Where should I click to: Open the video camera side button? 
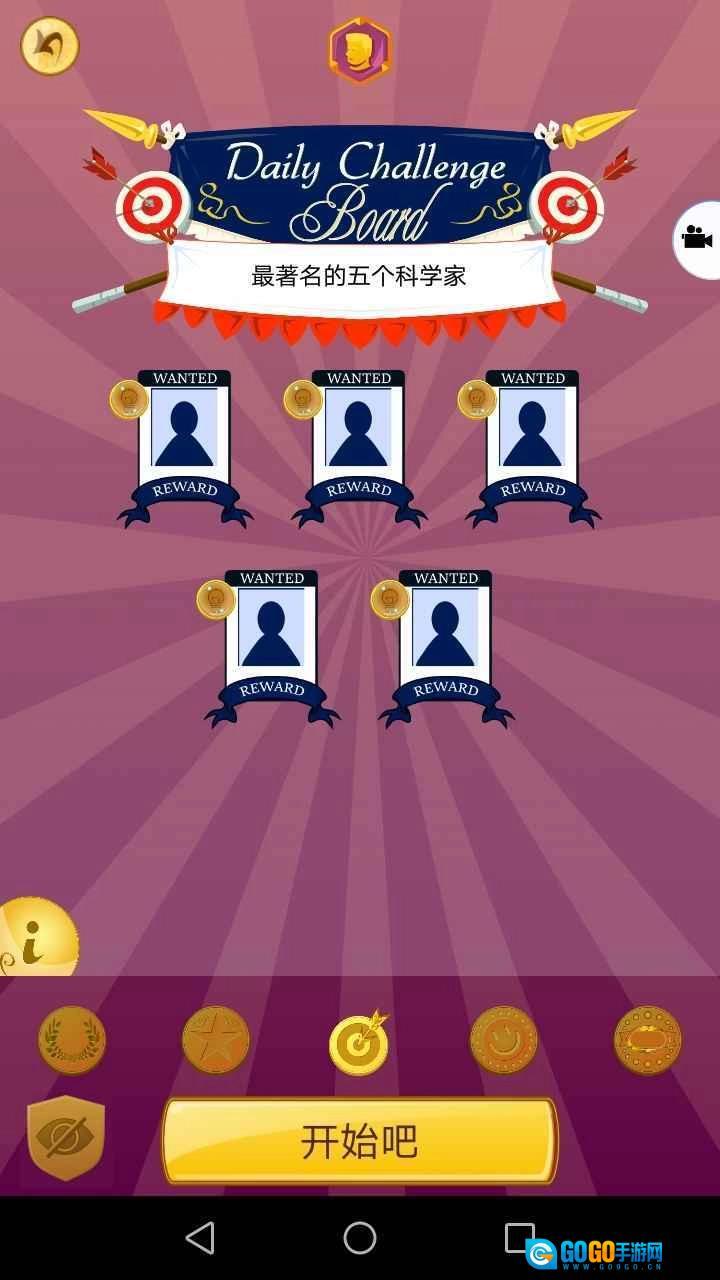[x=697, y=239]
